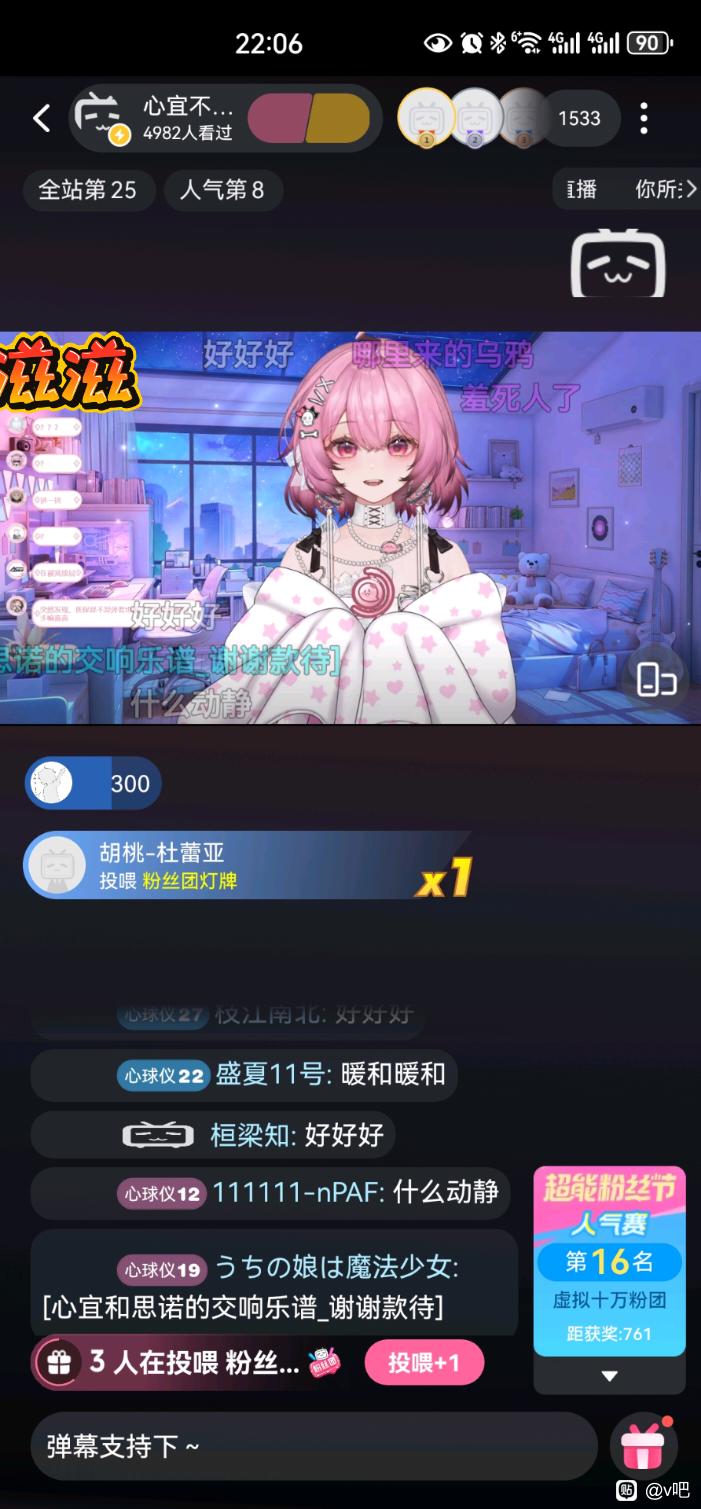701x1509 pixels.
Task: Tap the live video player
Action: click(350, 527)
